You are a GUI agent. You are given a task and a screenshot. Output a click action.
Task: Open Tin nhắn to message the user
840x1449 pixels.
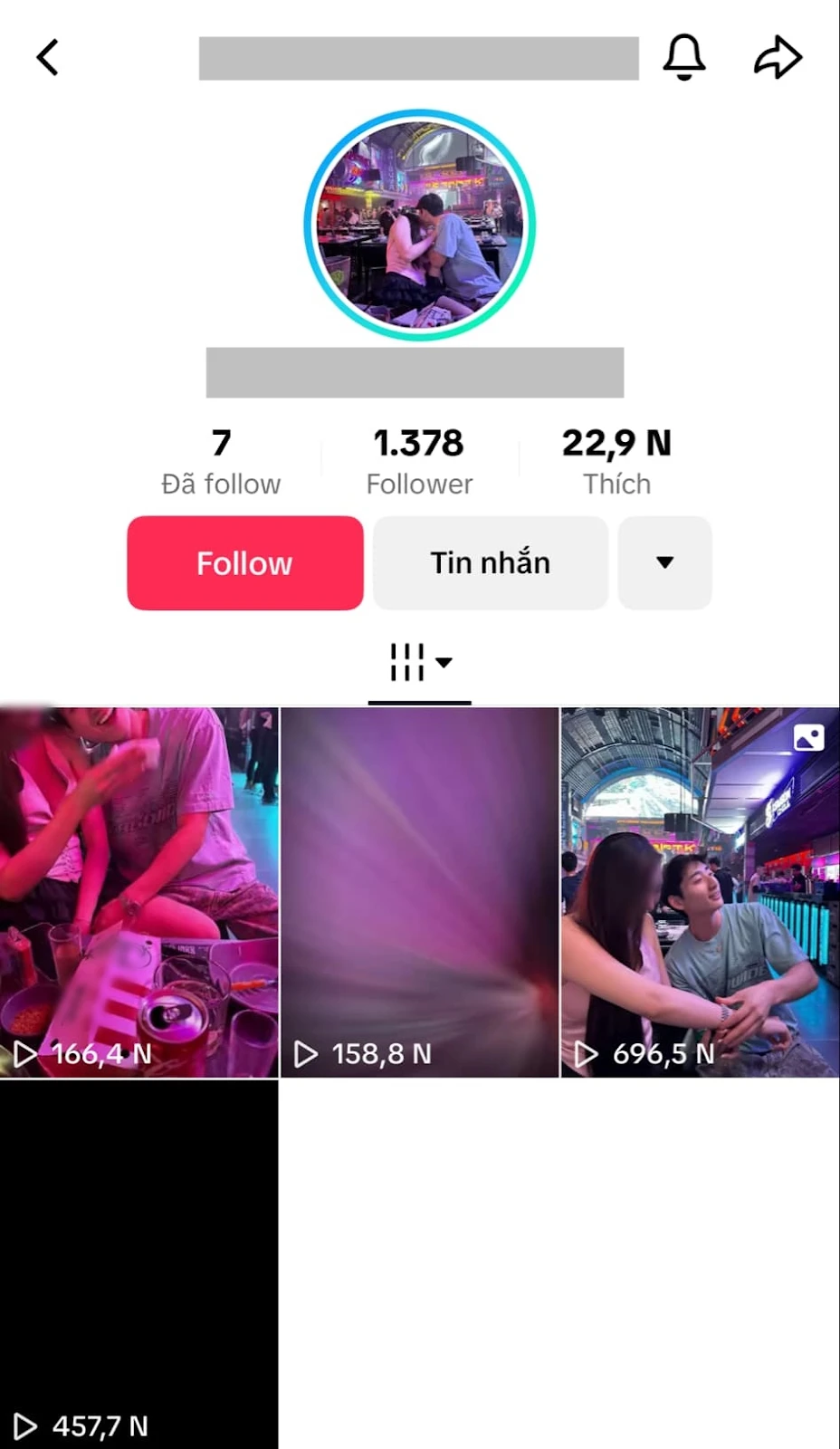click(x=490, y=562)
